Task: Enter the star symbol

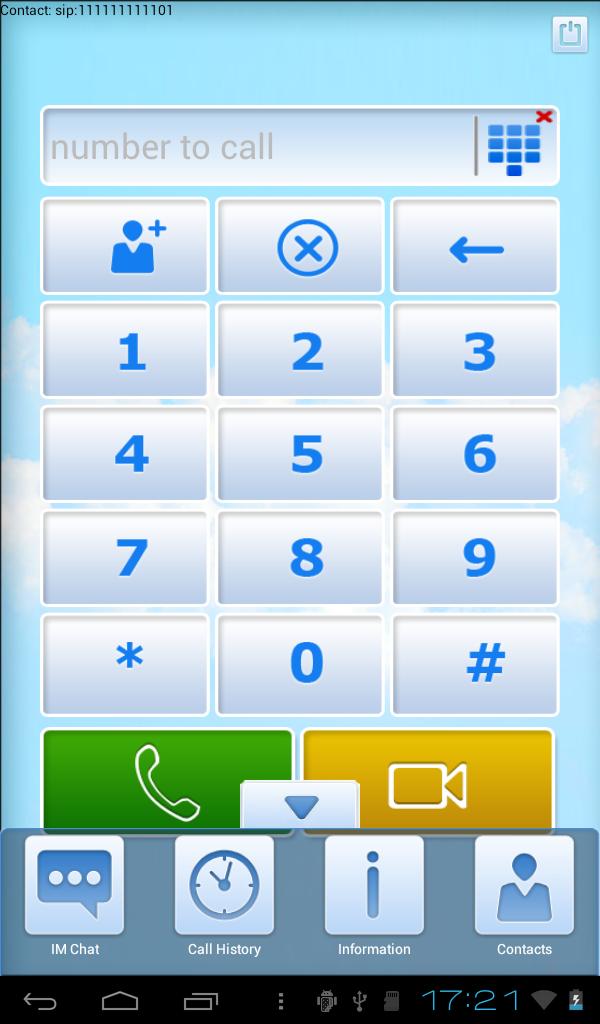Action: [125, 663]
